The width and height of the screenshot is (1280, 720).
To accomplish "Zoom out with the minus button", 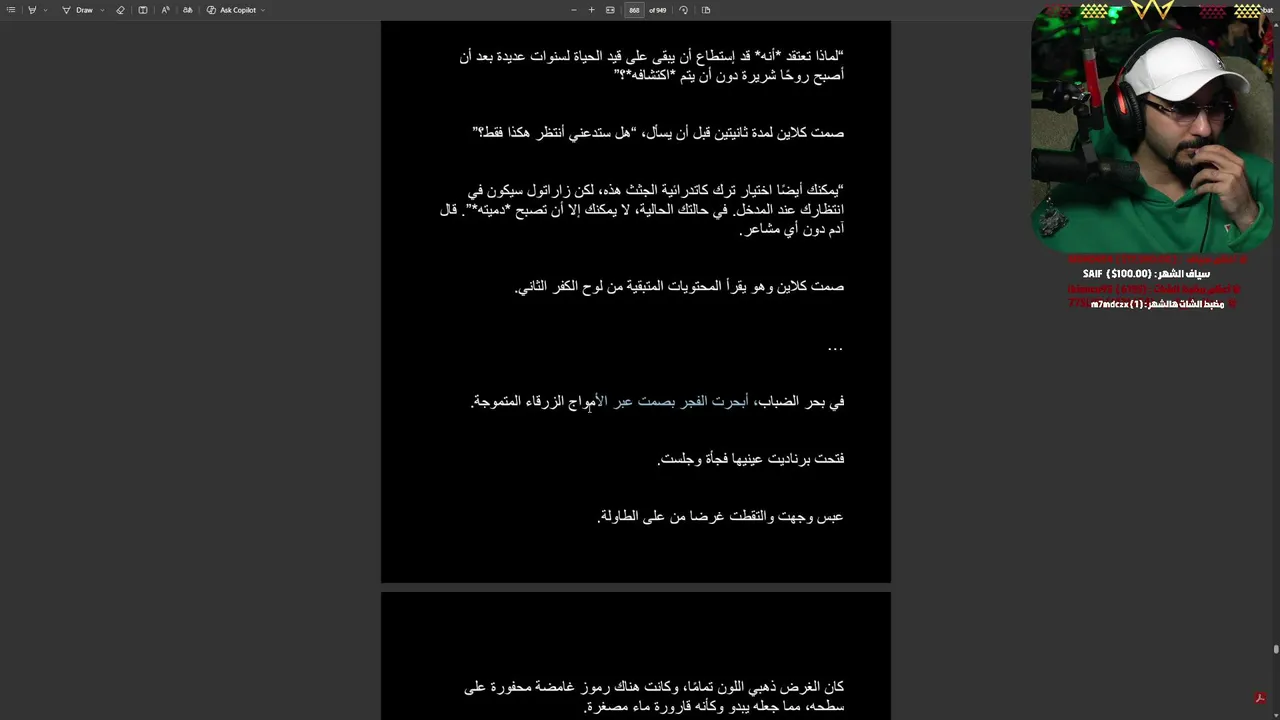I will point(574,10).
